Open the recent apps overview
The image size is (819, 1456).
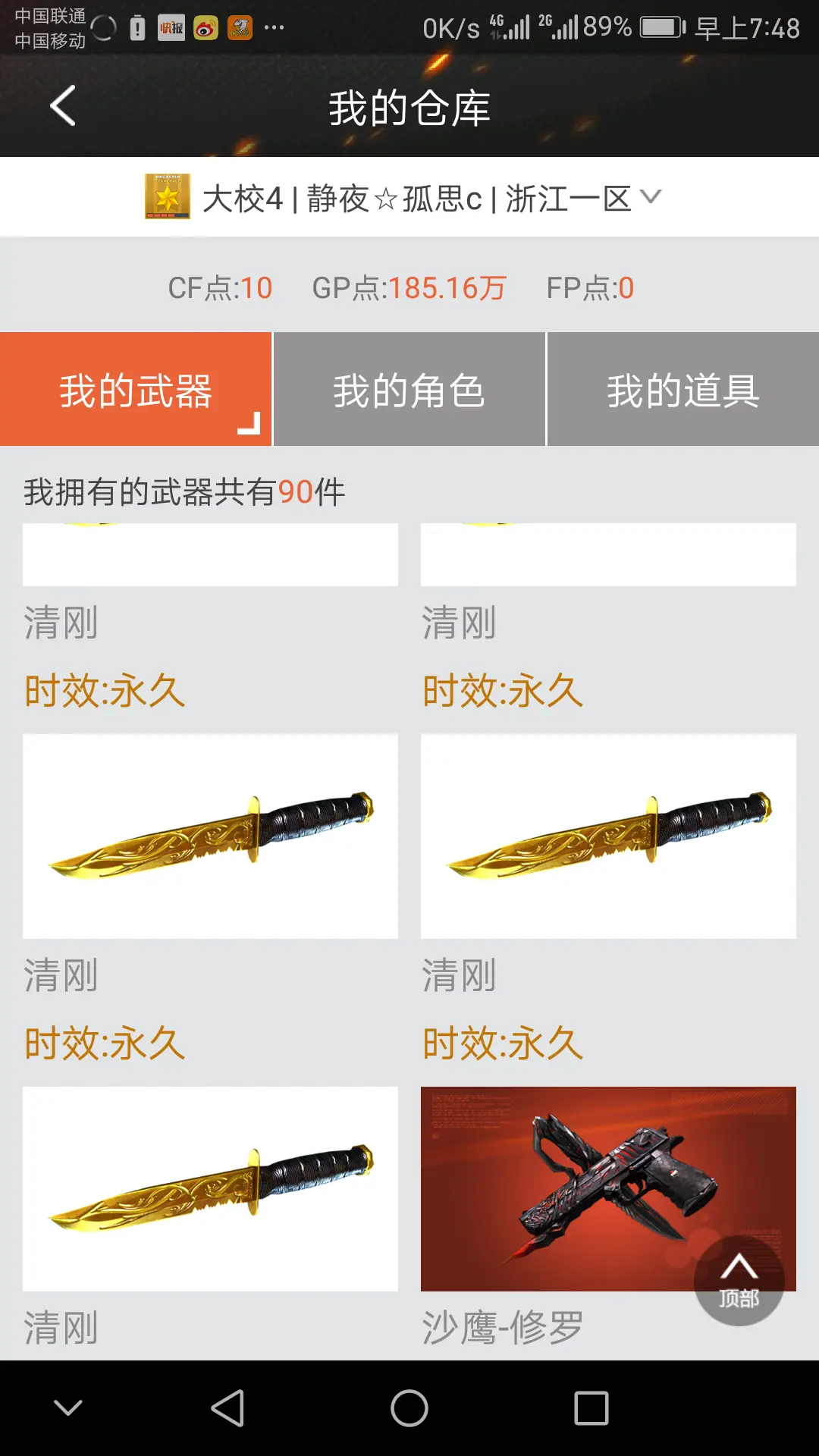pos(591,1408)
